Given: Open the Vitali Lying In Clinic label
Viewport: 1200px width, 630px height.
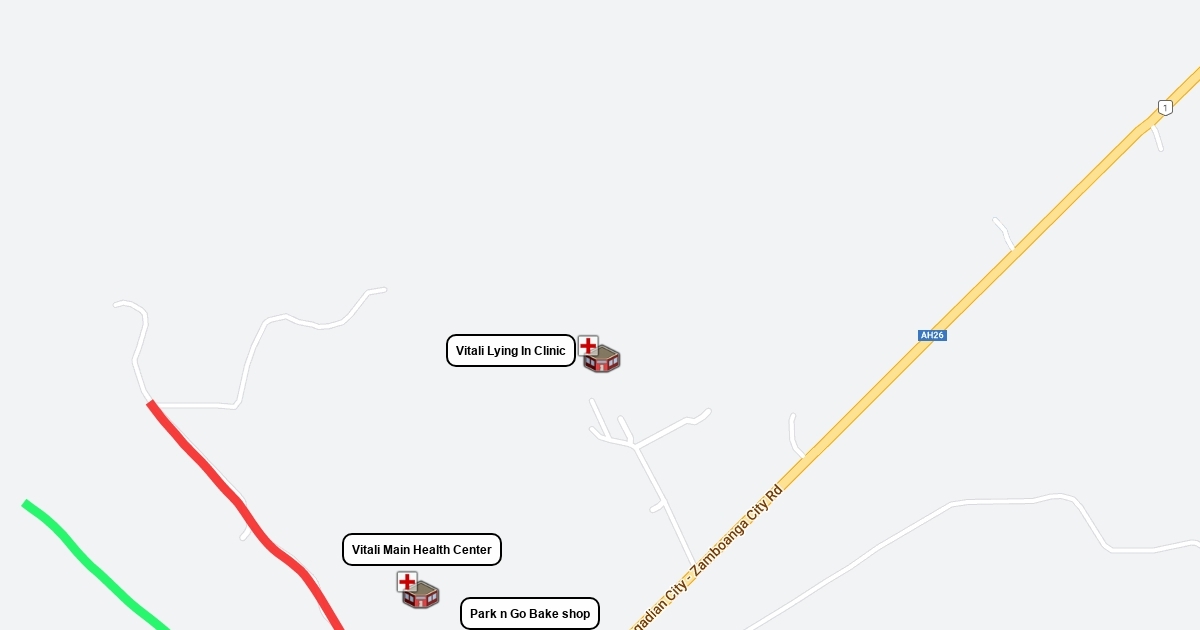Looking at the screenshot, I should (510, 351).
